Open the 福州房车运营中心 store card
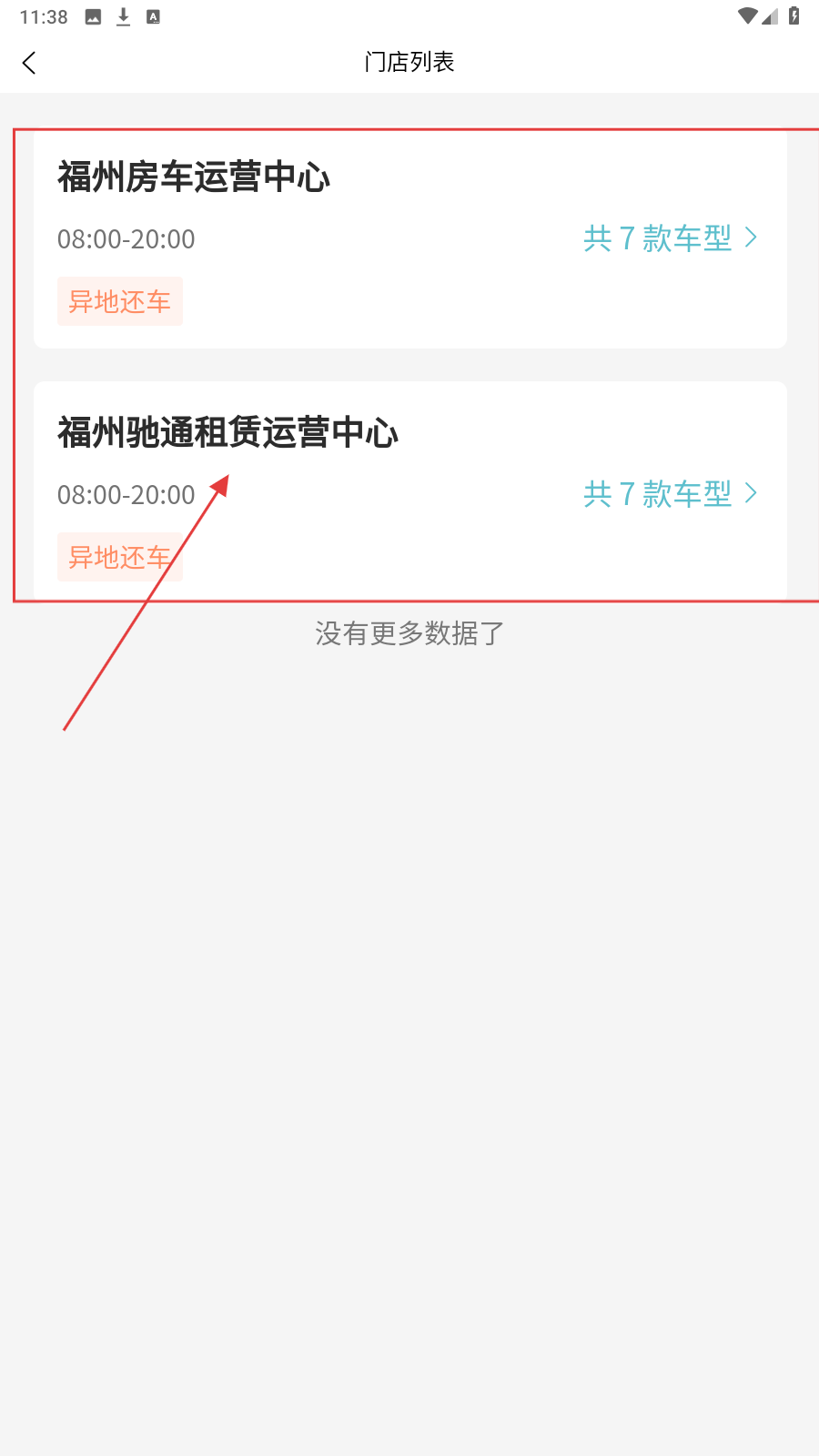 point(194,177)
